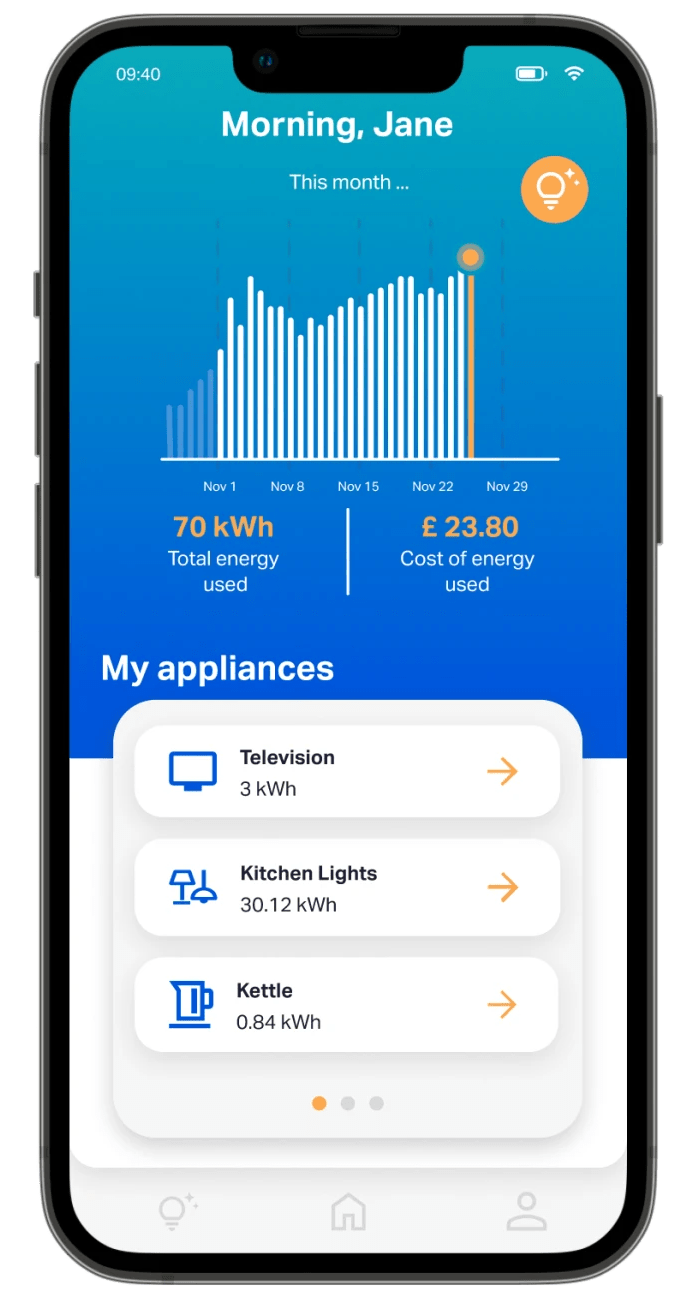View the Kettle energy usage
The height and width of the screenshot is (1302, 697).
[347, 1004]
